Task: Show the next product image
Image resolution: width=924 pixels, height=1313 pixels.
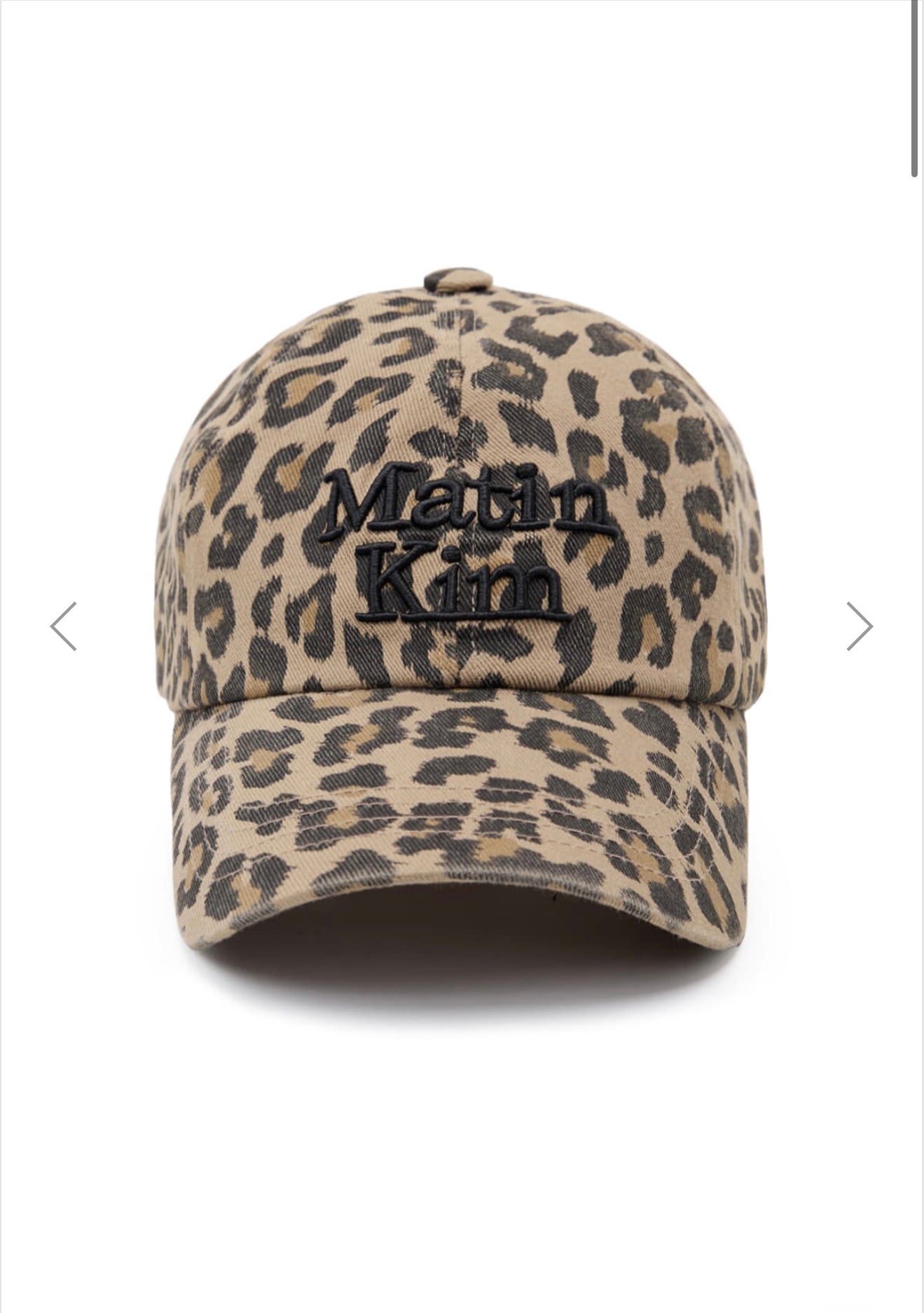Action: pyautogui.click(x=860, y=626)
